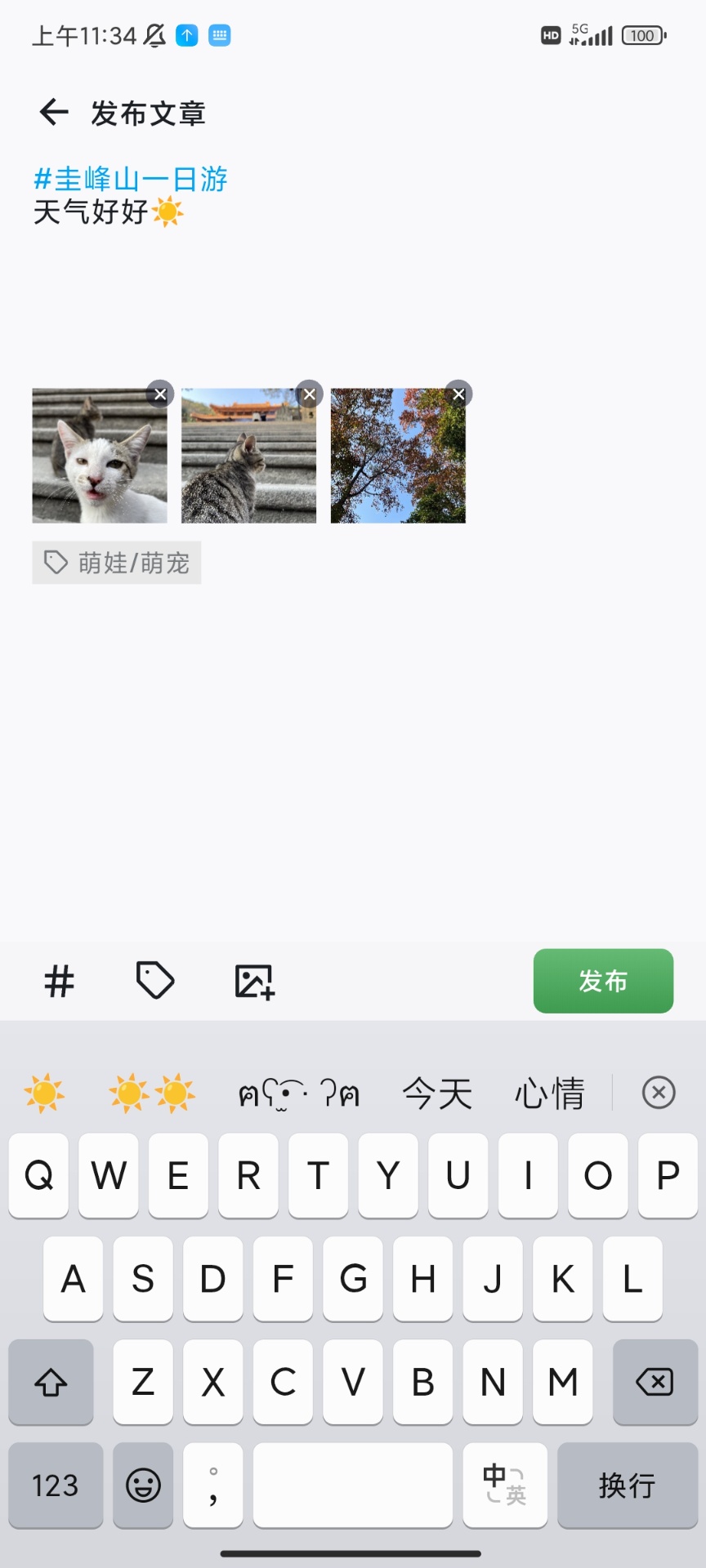Image resolution: width=706 pixels, height=1568 pixels.
Task: Switch input between Chinese and English
Action: click(x=504, y=1486)
